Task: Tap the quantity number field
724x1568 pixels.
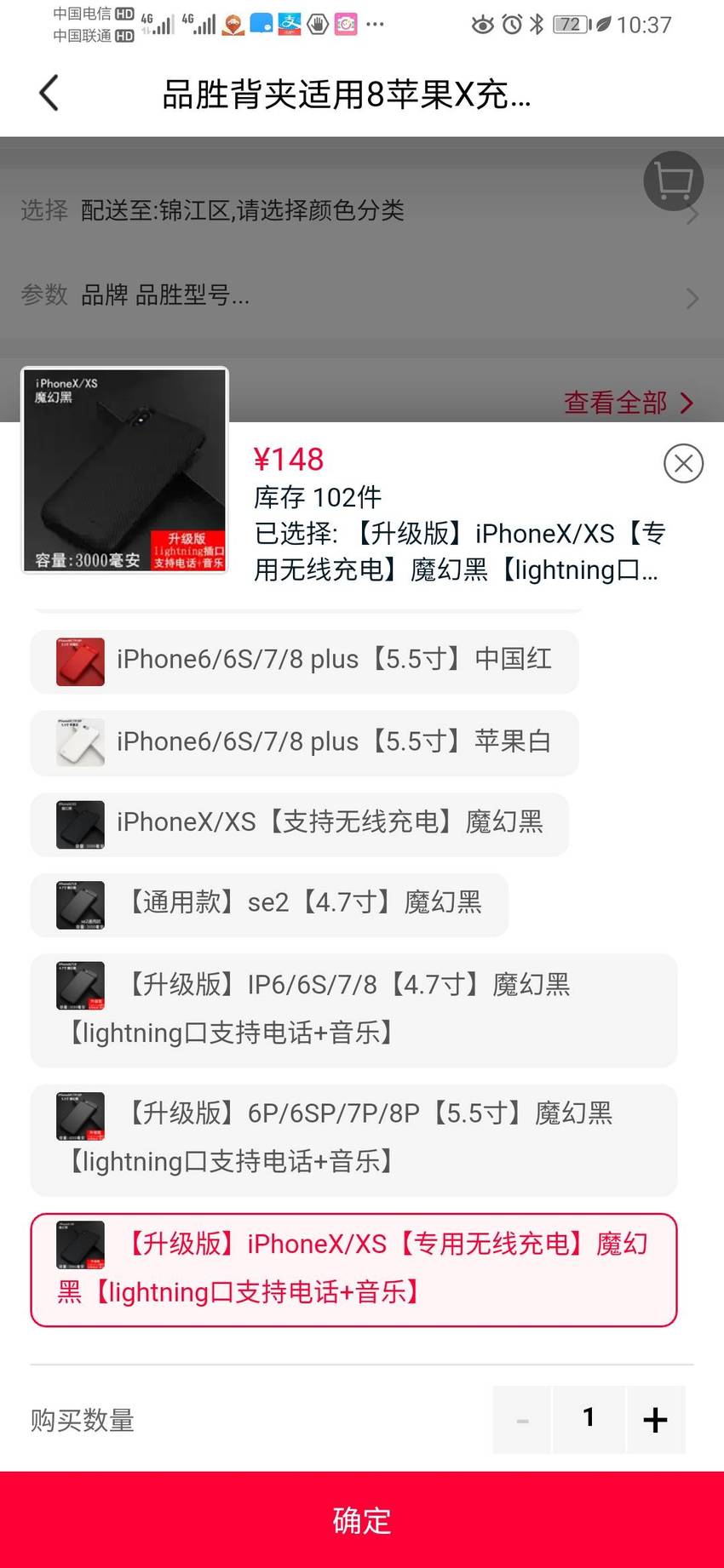Action: 589,1419
